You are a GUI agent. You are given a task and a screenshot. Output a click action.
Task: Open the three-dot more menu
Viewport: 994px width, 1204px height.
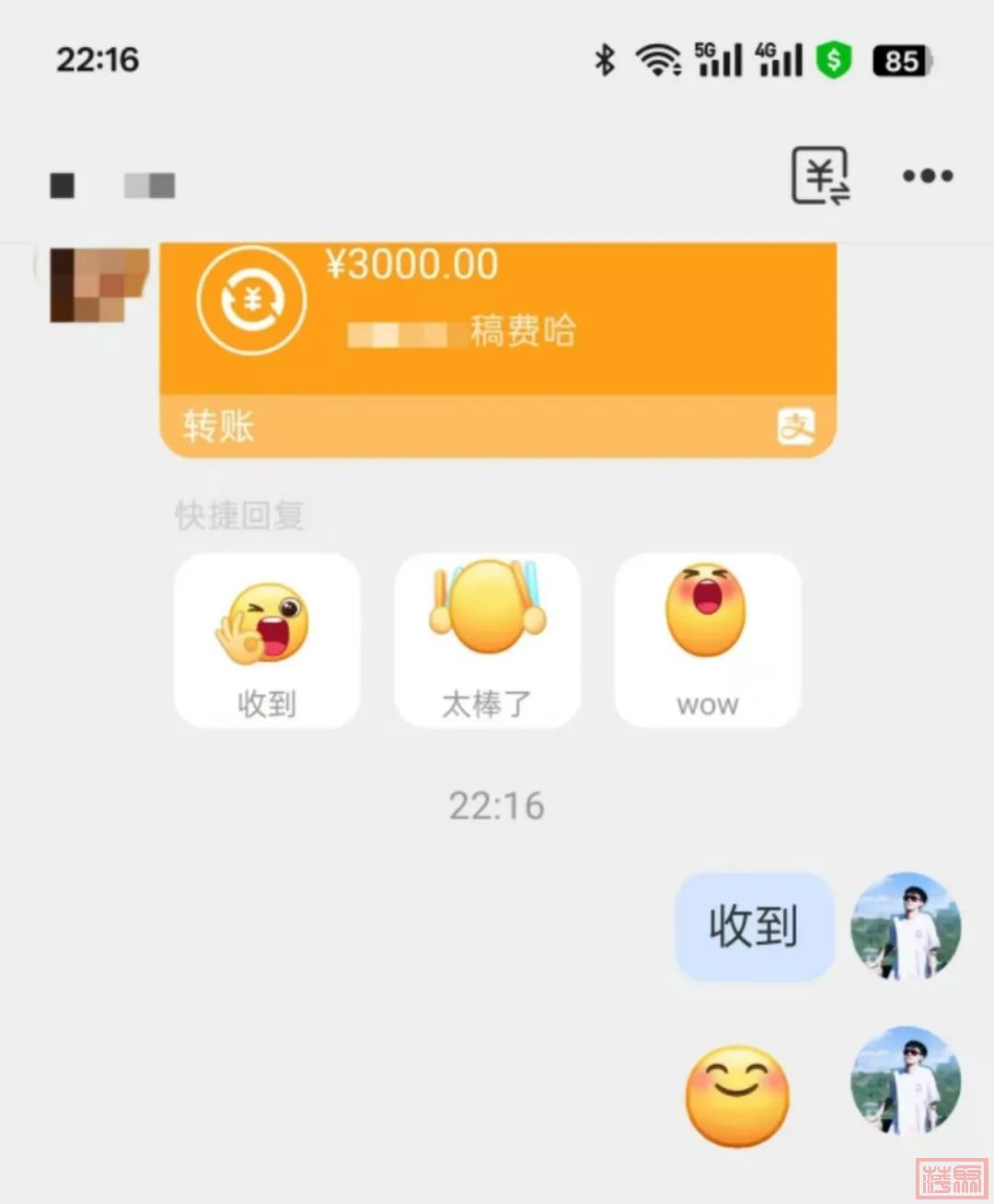click(927, 176)
